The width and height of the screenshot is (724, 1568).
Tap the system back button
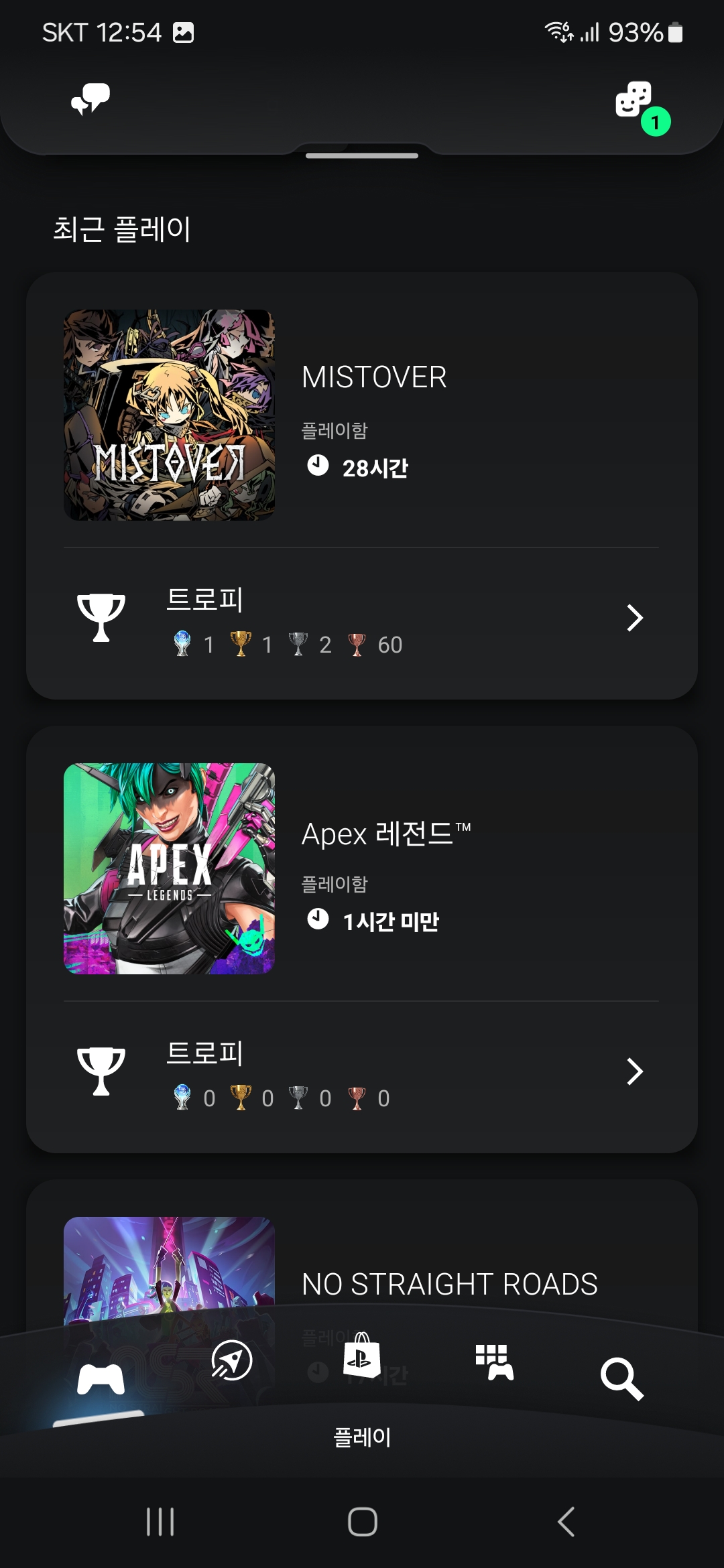pos(566,1522)
